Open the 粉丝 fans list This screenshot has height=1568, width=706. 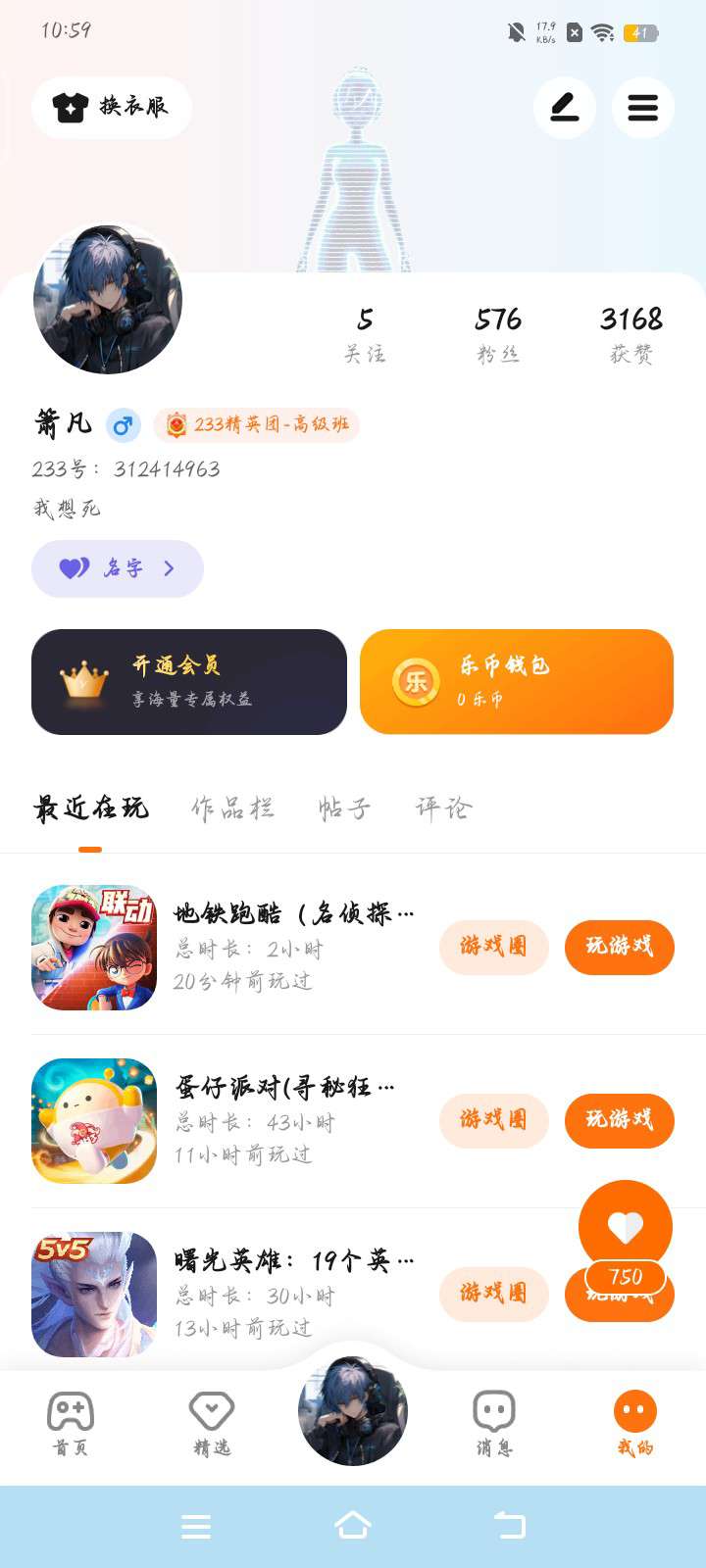click(x=498, y=334)
